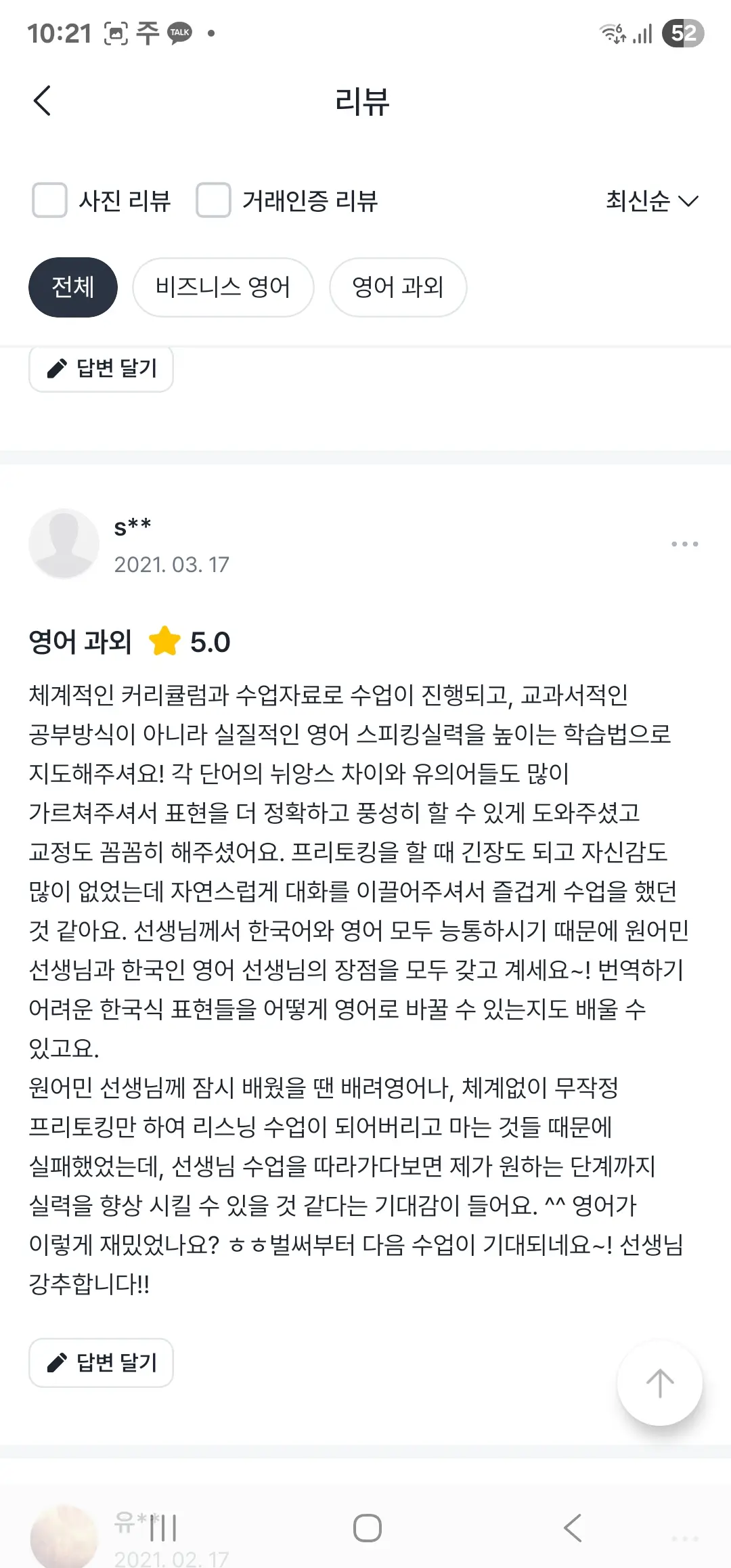Tap the pencil icon on first 답변 달기 button
Image resolution: width=731 pixels, height=1568 pixels.
click(x=57, y=369)
